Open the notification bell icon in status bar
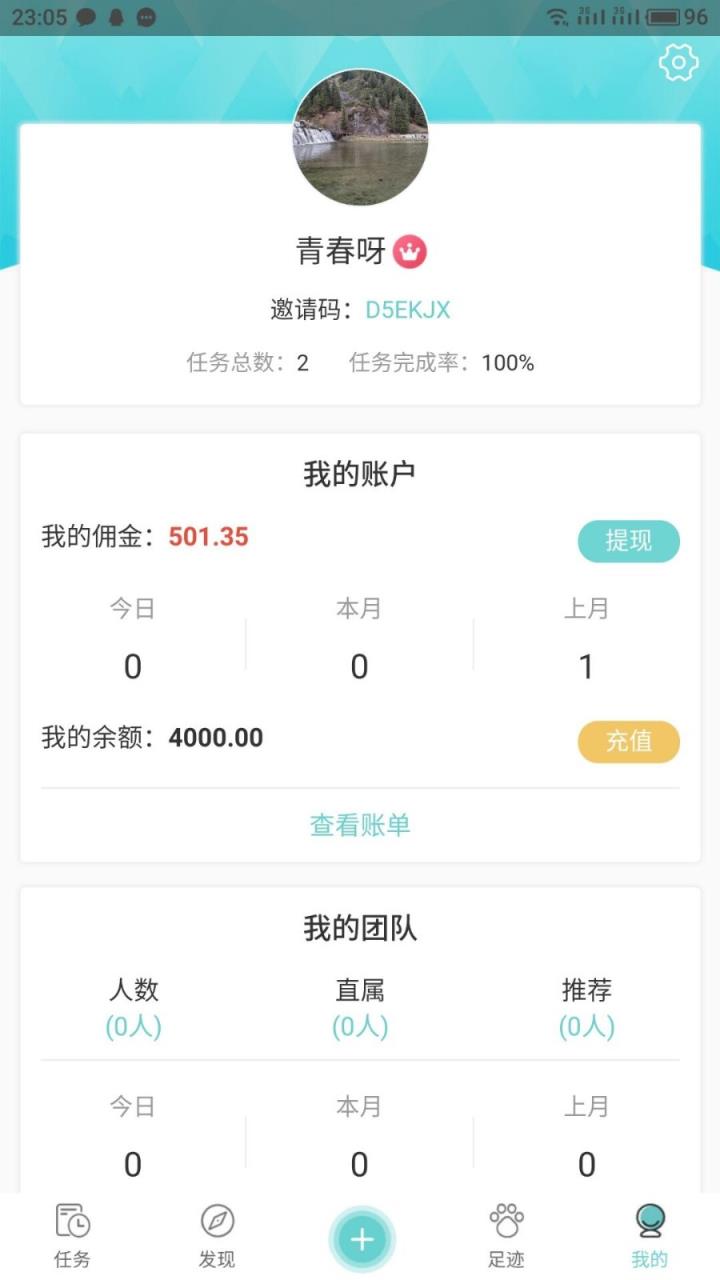The height and width of the screenshot is (1280, 720). (115, 17)
